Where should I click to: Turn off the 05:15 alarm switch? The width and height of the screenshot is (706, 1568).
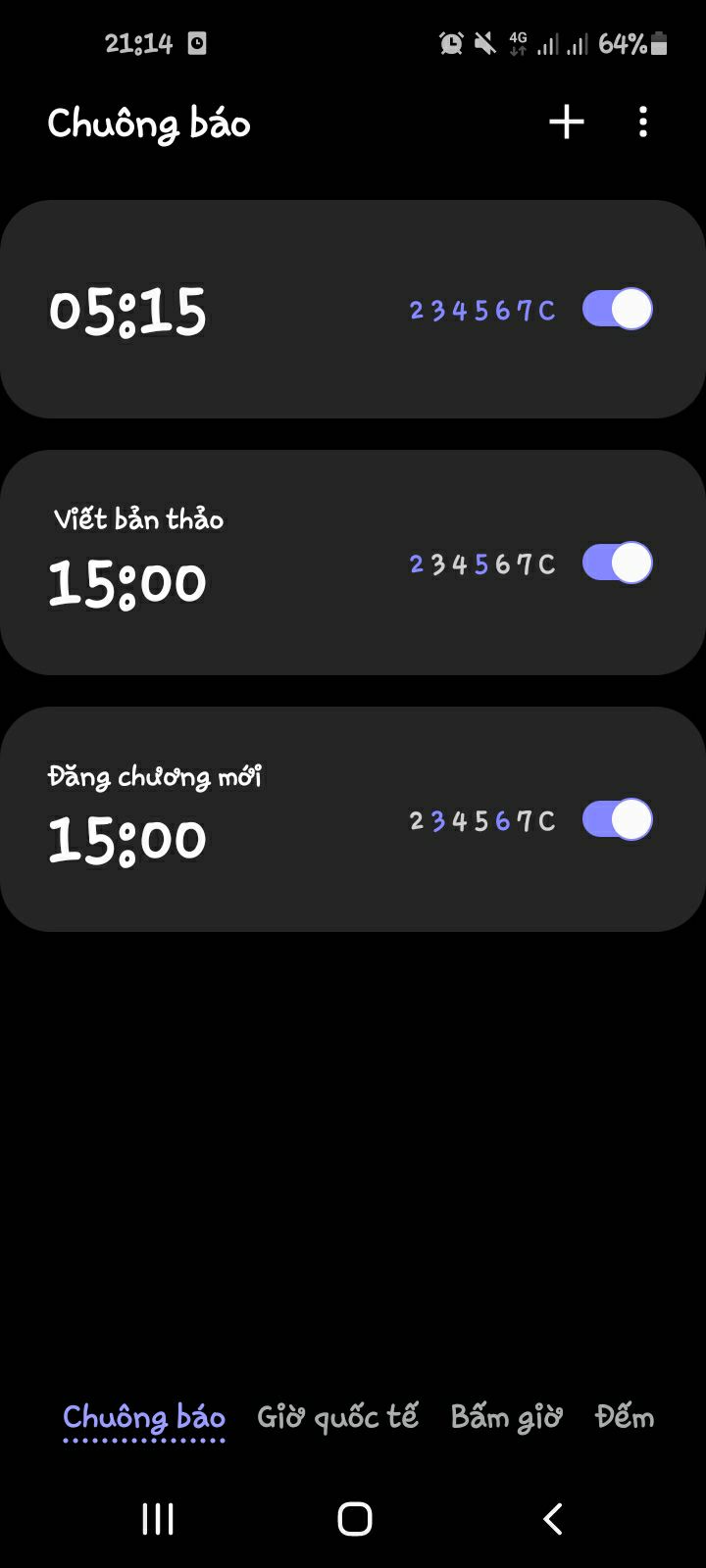[618, 309]
